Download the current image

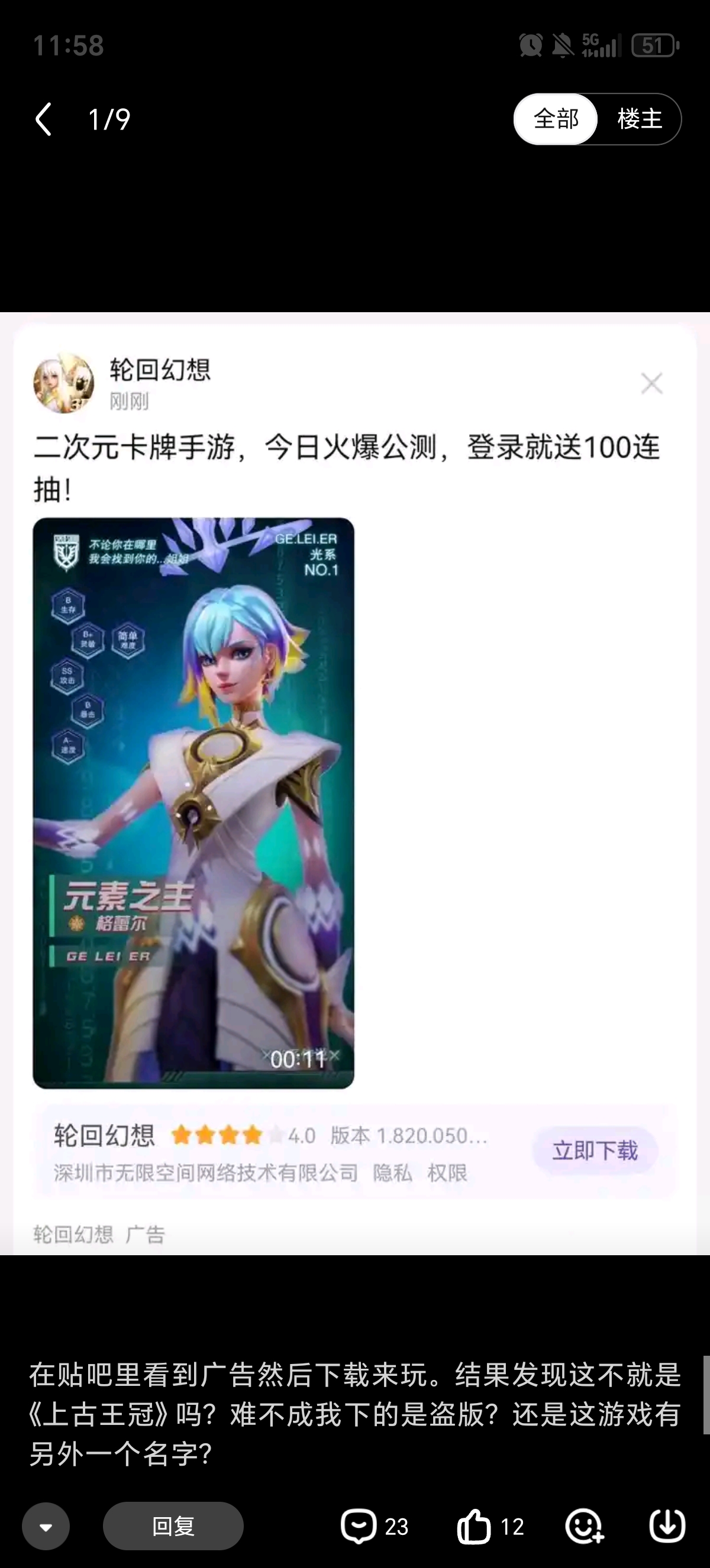click(667, 1526)
